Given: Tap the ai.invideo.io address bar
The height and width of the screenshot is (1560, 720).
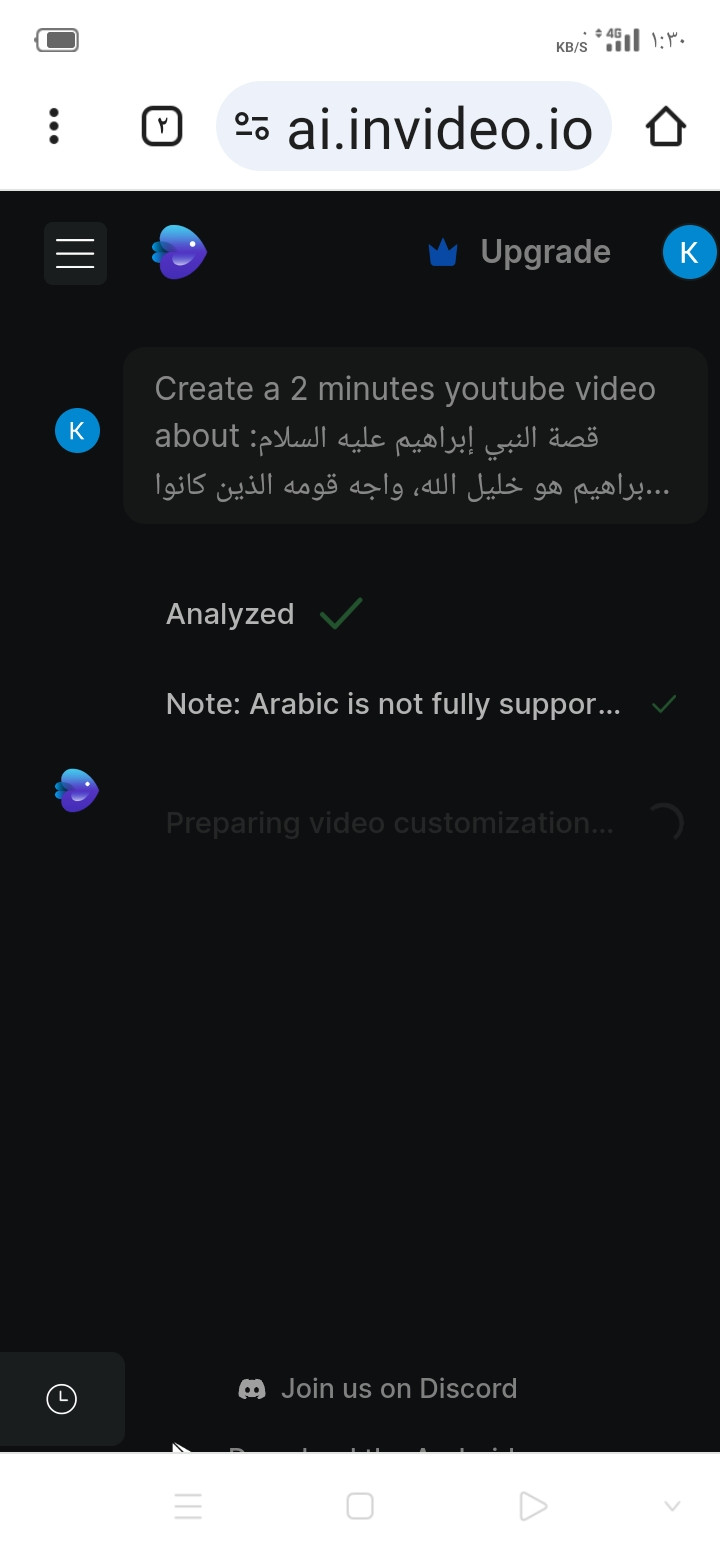Looking at the screenshot, I should tap(414, 128).
